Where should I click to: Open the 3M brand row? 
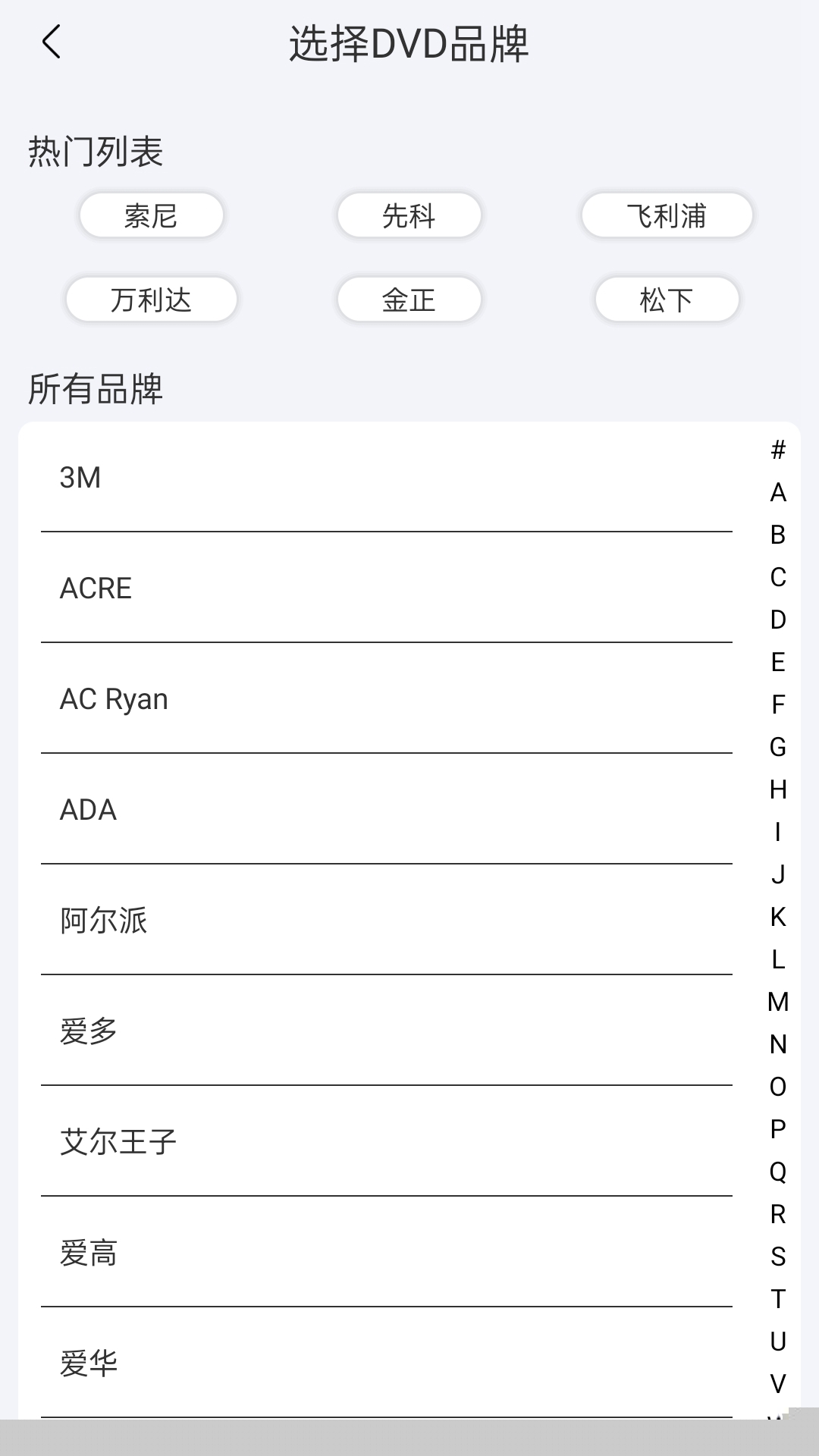point(387,478)
